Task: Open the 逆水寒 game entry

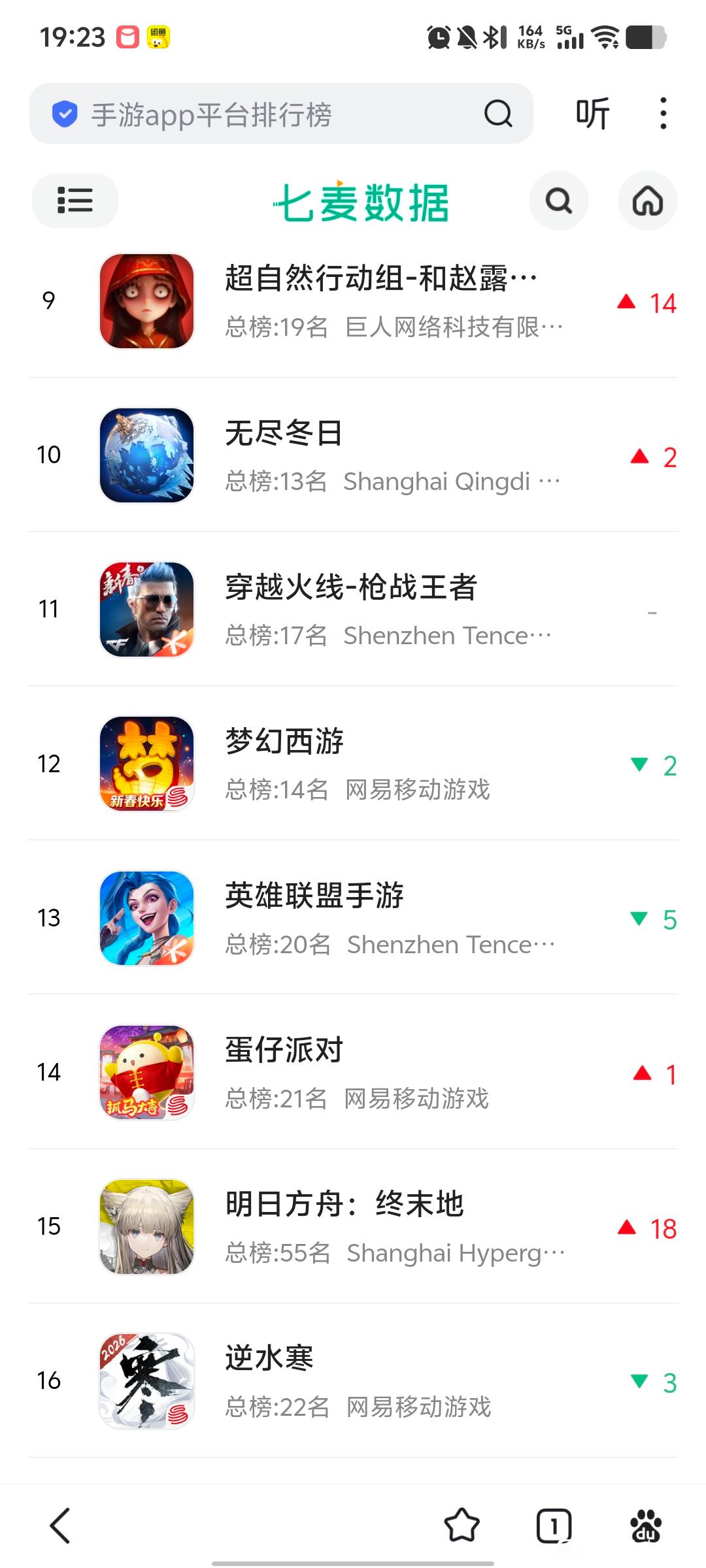Action: (379, 1380)
